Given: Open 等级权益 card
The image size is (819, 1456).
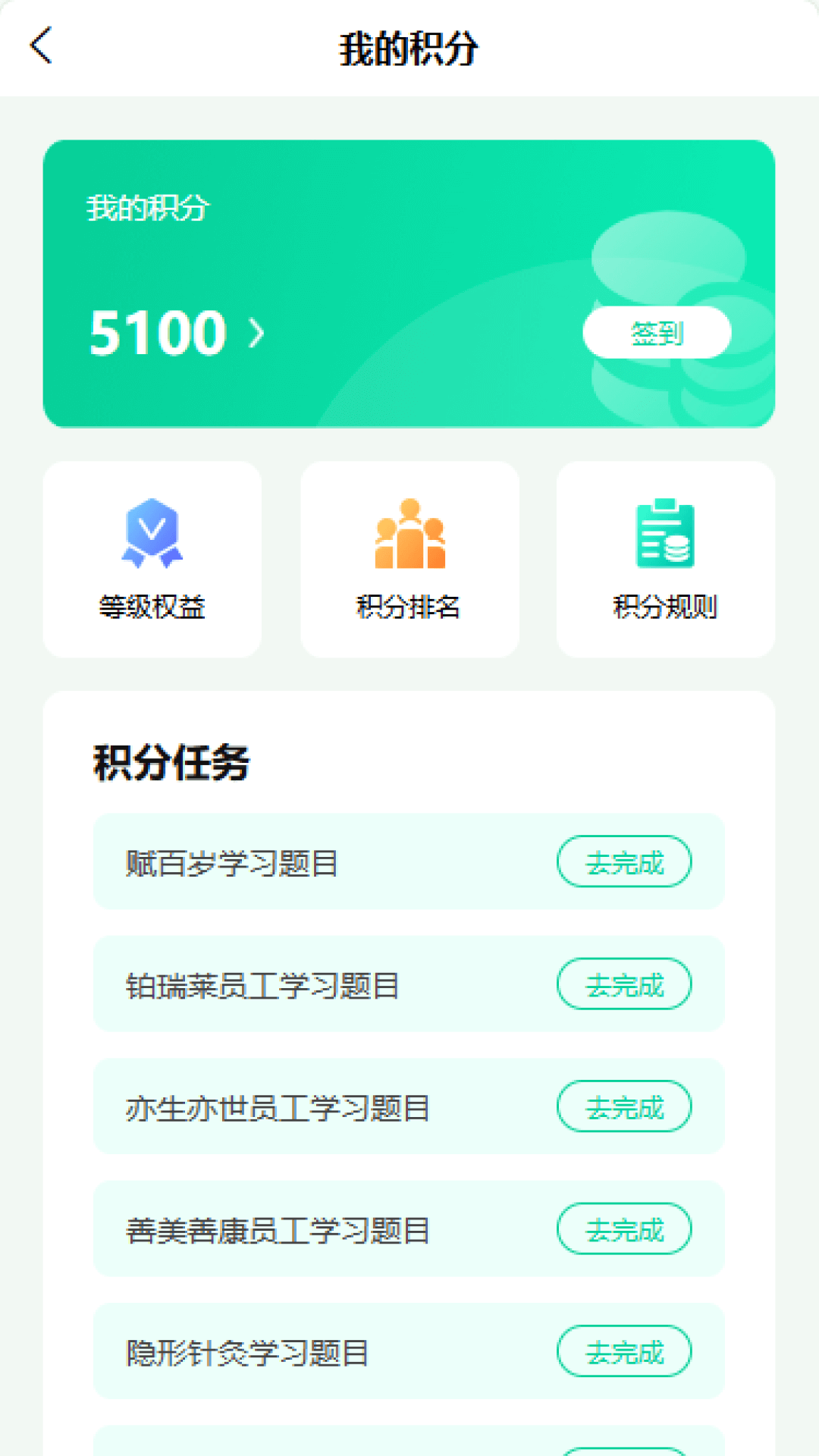Looking at the screenshot, I should click(x=152, y=560).
